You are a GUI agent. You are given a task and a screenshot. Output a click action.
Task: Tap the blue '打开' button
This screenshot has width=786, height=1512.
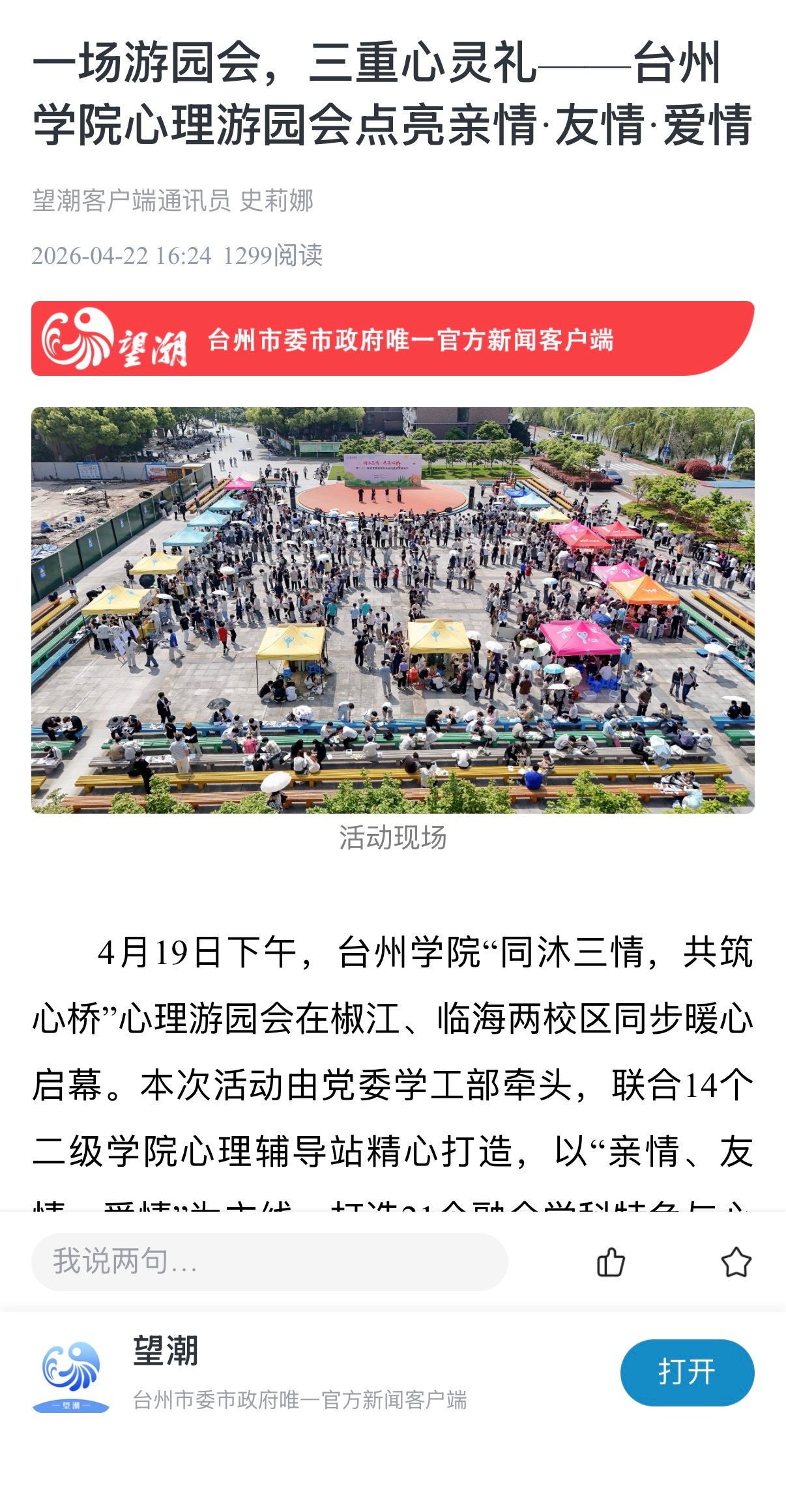pyautogui.click(x=687, y=1372)
